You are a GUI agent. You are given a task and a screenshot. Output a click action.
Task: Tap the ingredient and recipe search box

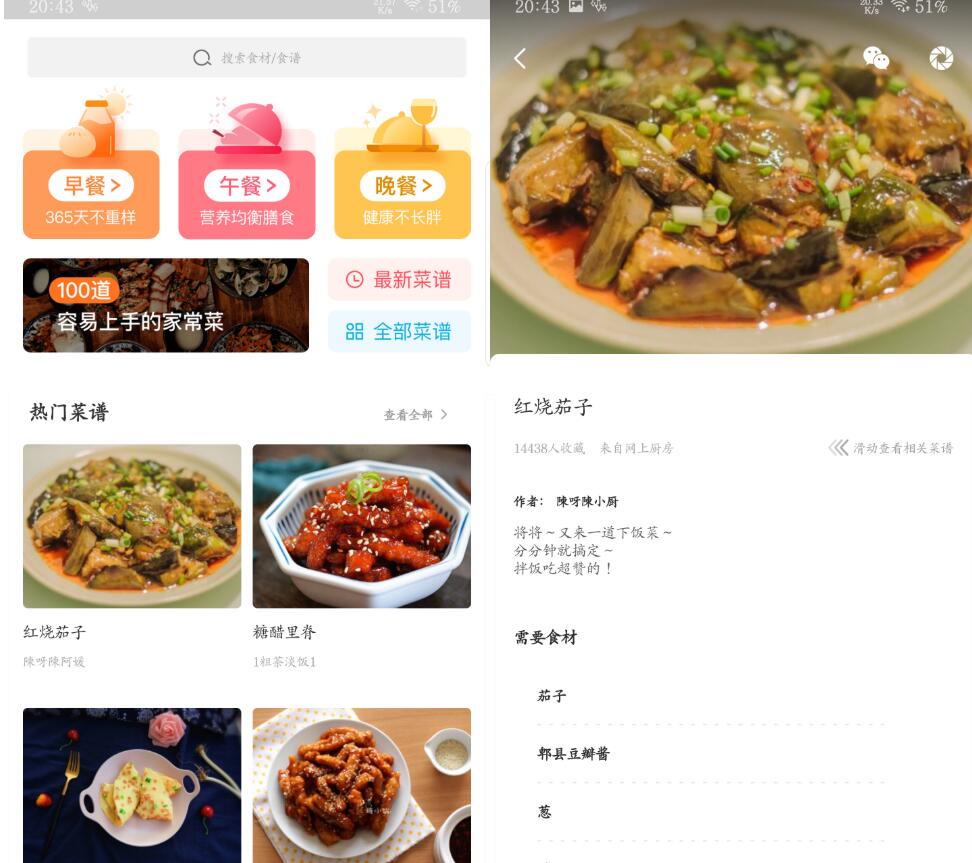pyautogui.click(x=246, y=58)
